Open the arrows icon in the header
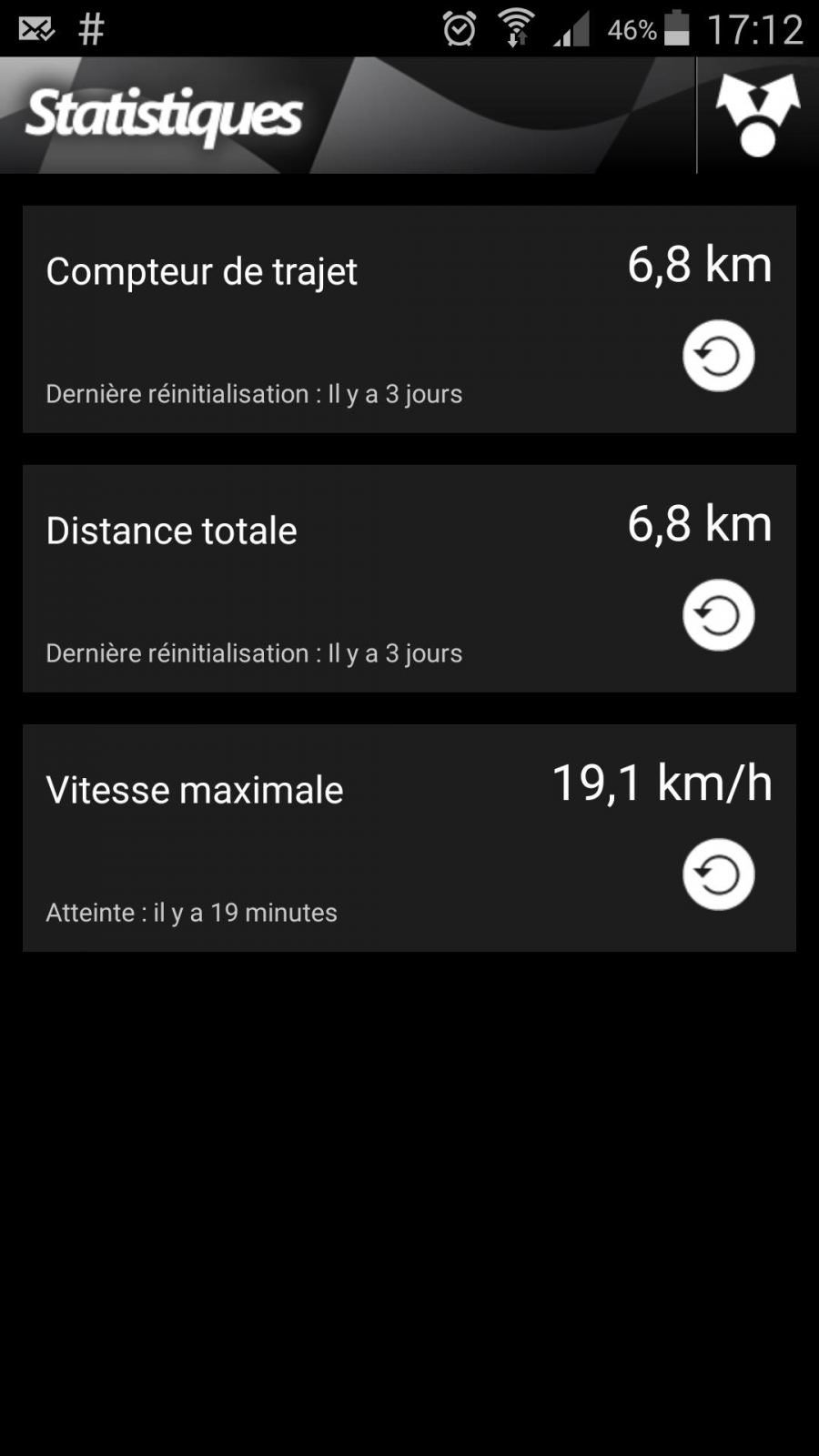This screenshot has height=1456, width=819. coord(758,116)
